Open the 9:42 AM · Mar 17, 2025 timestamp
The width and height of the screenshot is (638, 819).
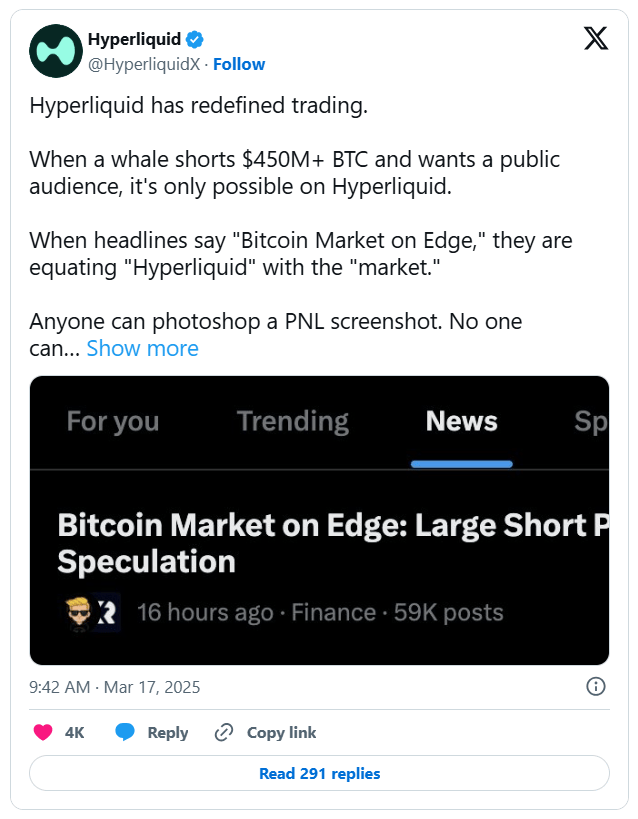(x=115, y=687)
